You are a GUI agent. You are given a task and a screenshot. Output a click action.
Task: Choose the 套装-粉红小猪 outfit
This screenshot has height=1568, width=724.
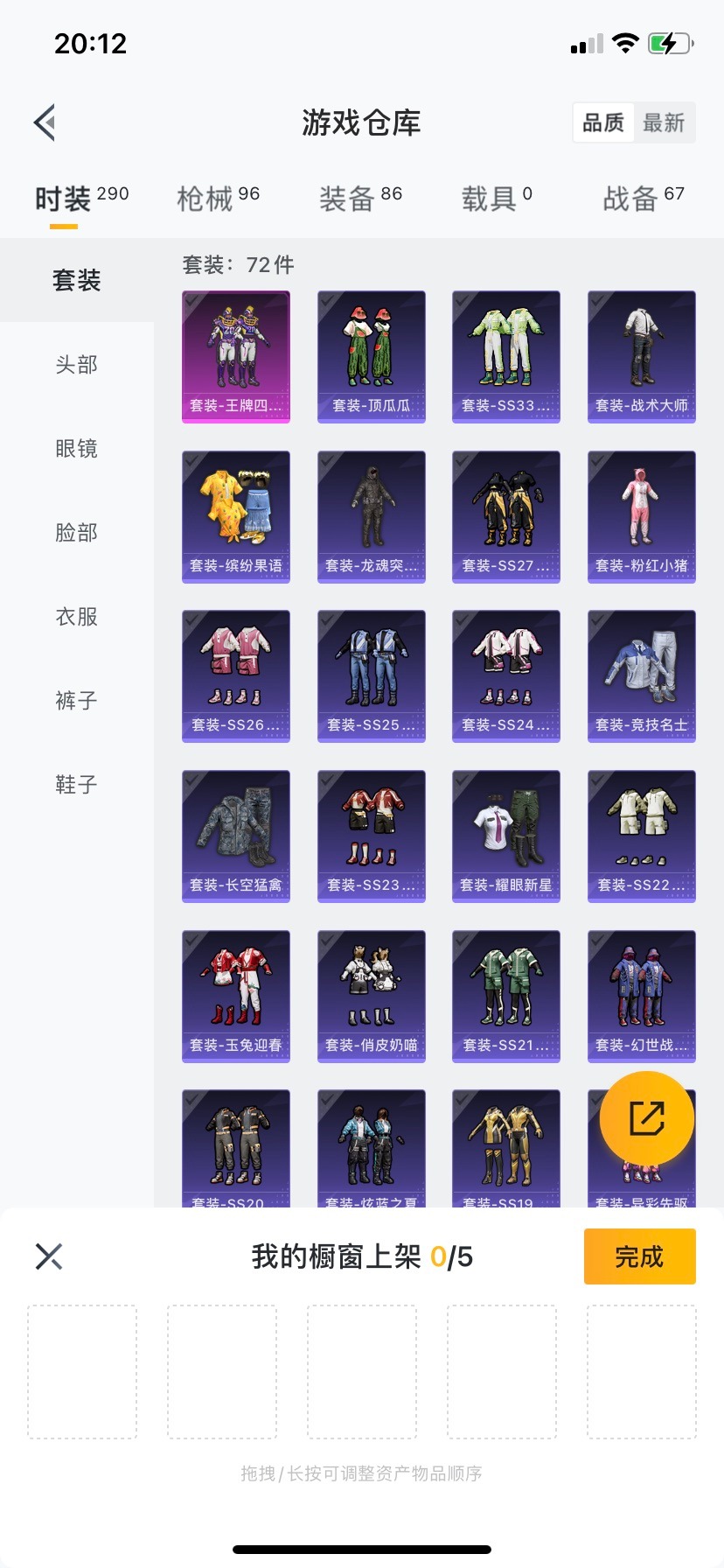641,516
